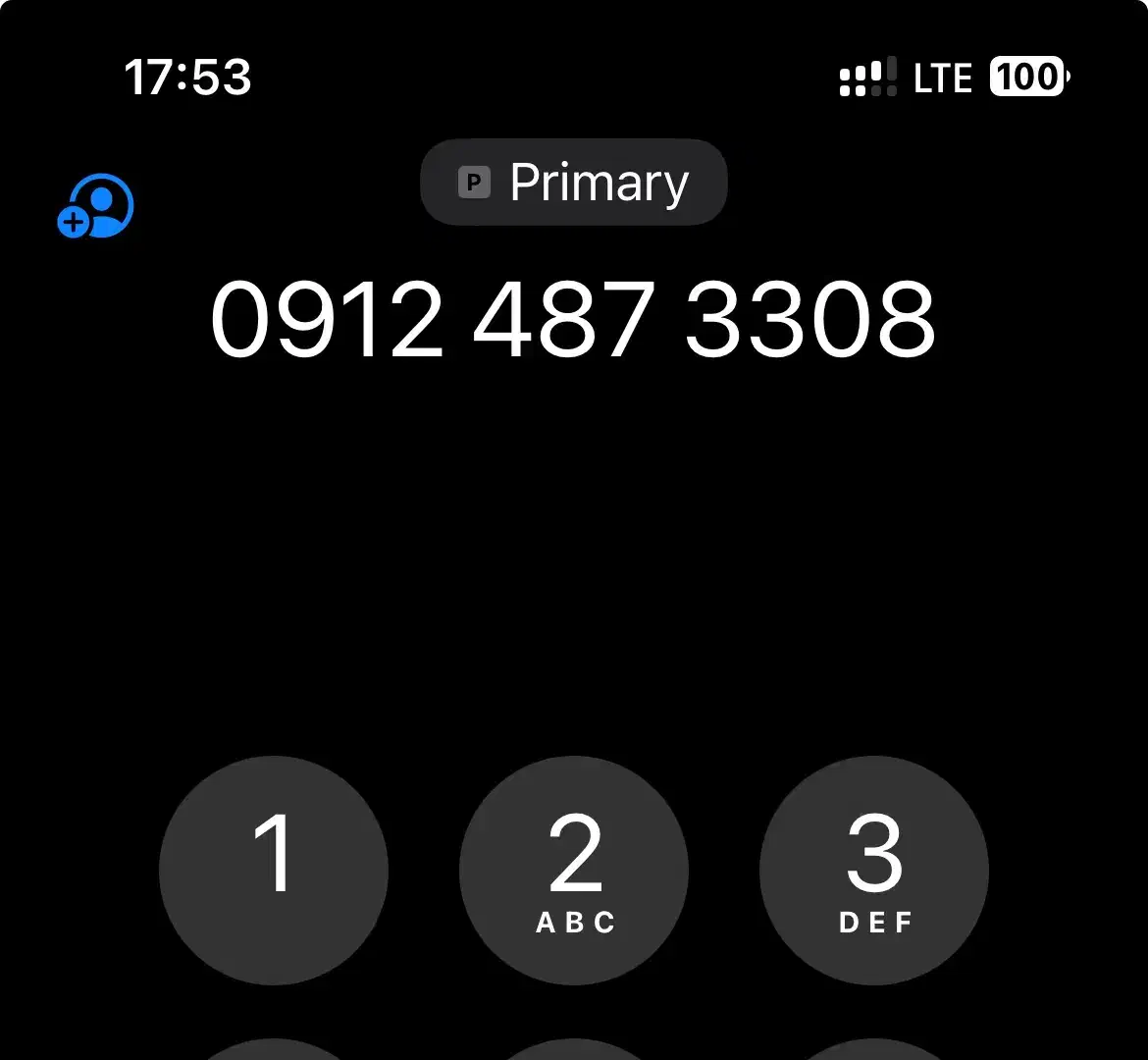The width and height of the screenshot is (1148, 1060).
Task: Dial digit 1 on keypad
Action: point(274,870)
